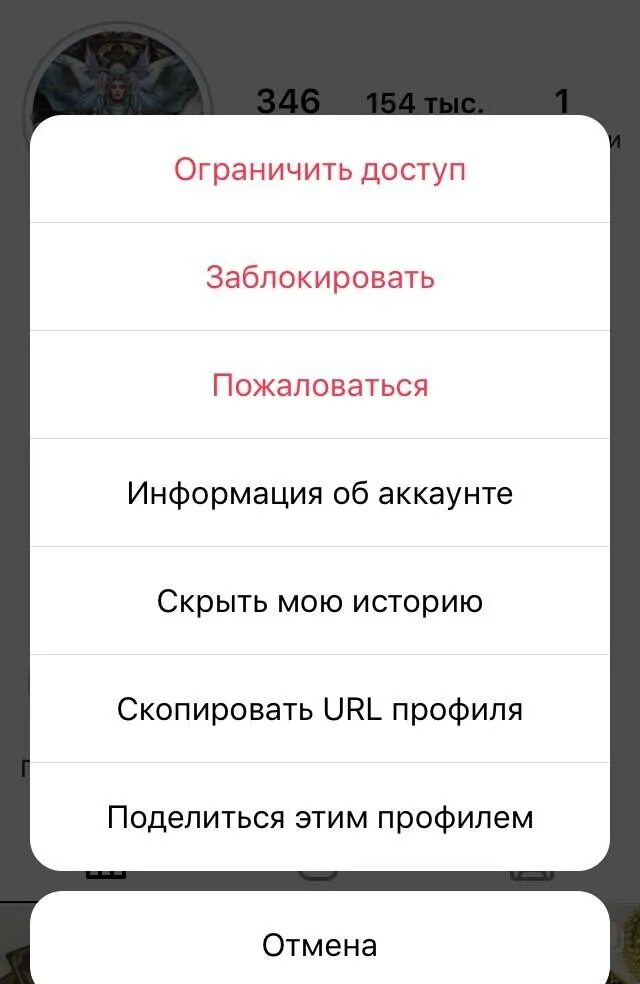The width and height of the screenshot is (640, 984).
Task: Select Ограничить доступ option
Action: point(320,169)
